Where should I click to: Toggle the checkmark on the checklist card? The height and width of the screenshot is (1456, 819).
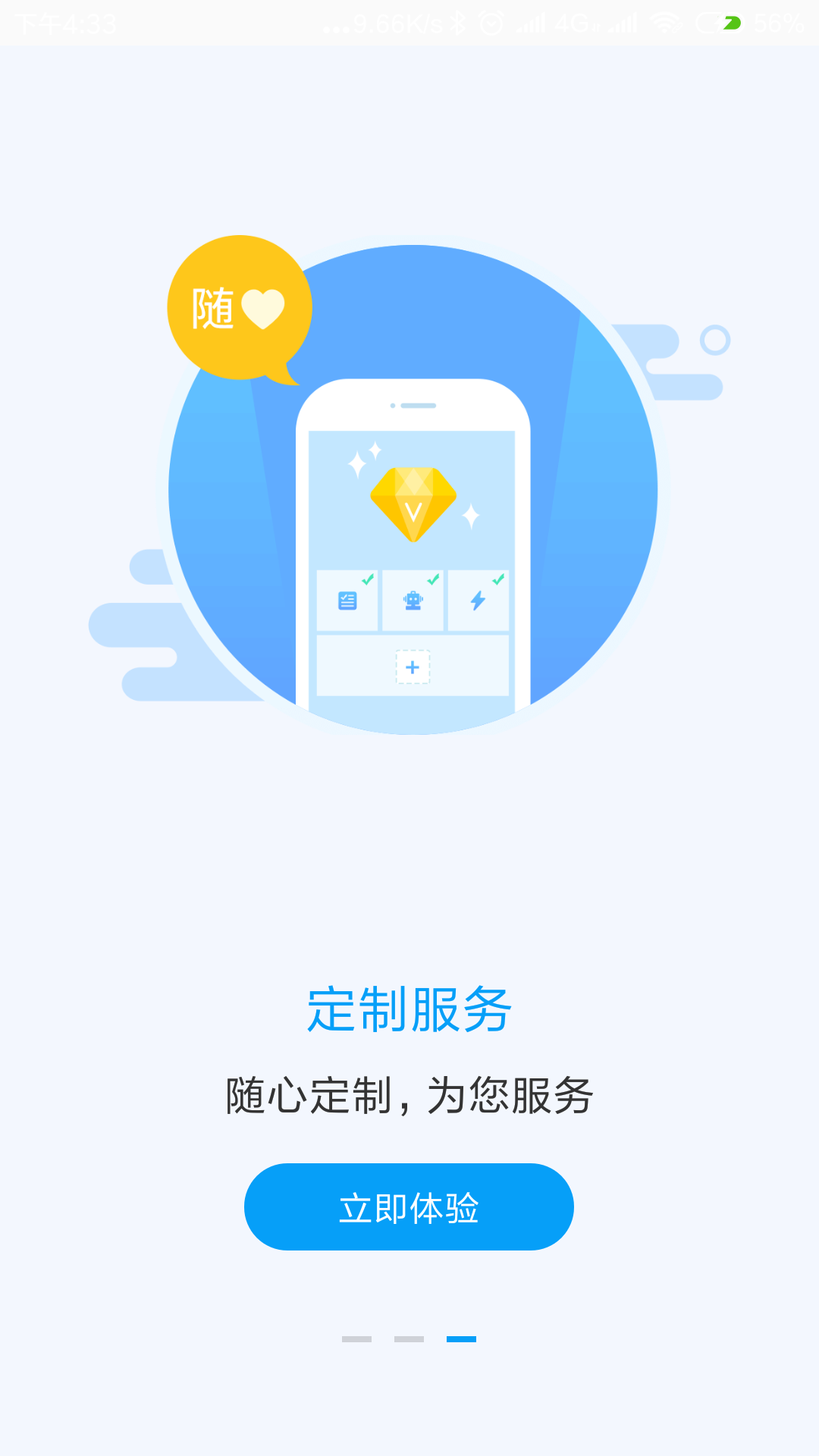pyautogui.click(x=367, y=579)
